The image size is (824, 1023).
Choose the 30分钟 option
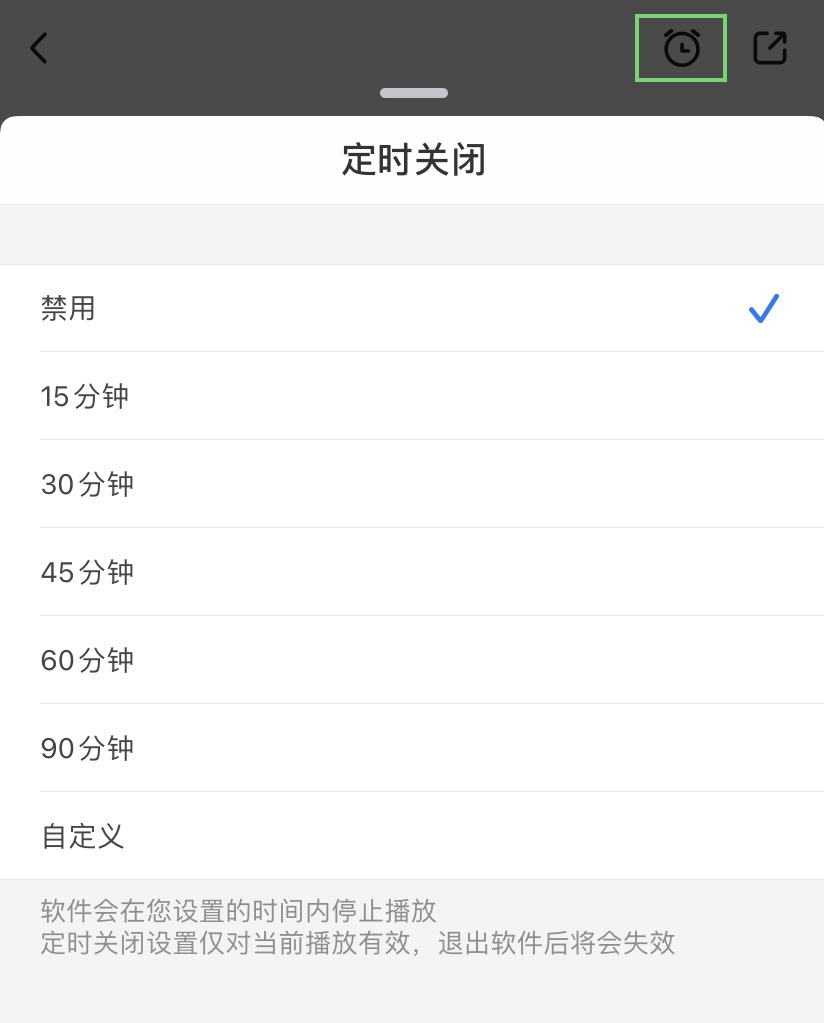tap(412, 485)
